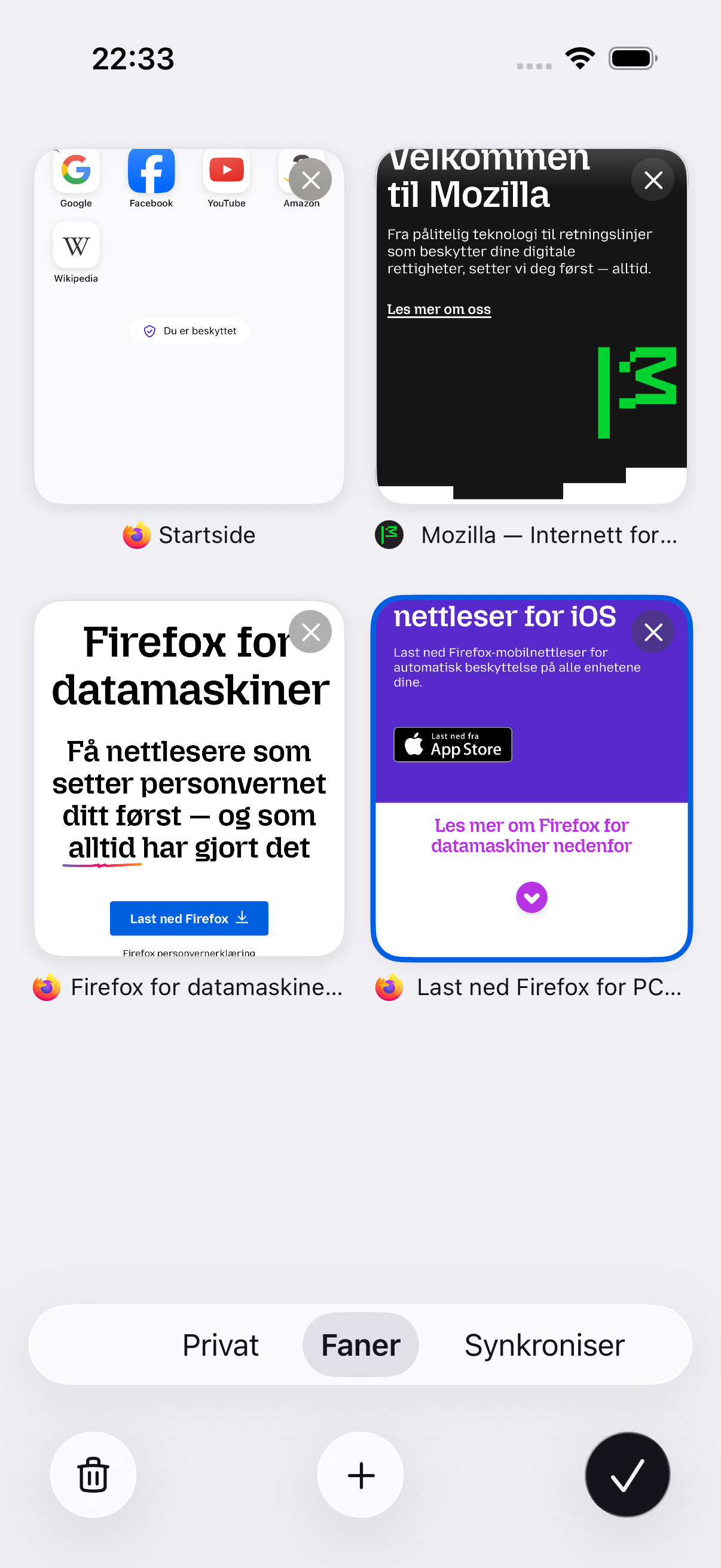Switch to the Privat tabs section
721x1568 pixels.
point(221,1344)
